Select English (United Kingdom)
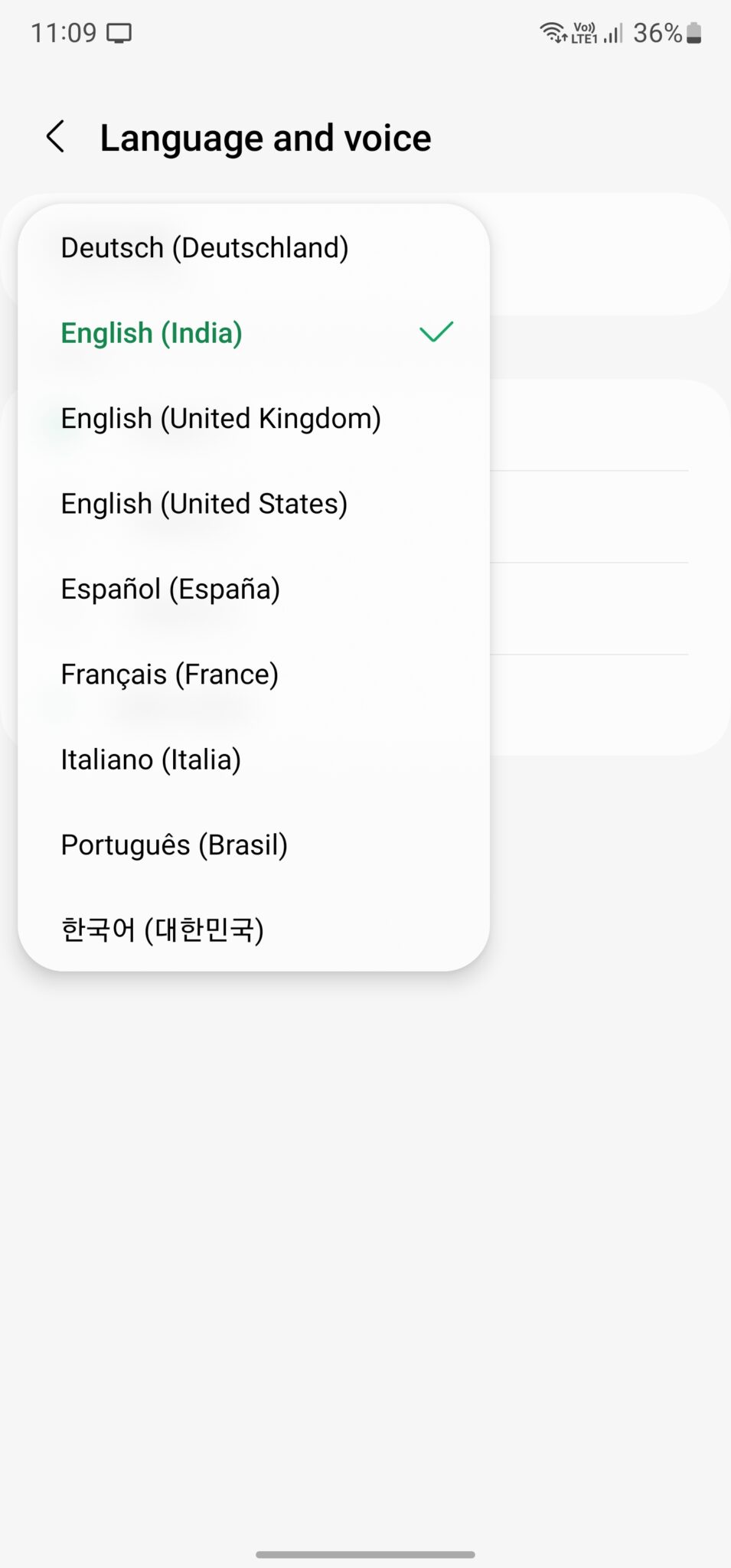 pos(220,418)
